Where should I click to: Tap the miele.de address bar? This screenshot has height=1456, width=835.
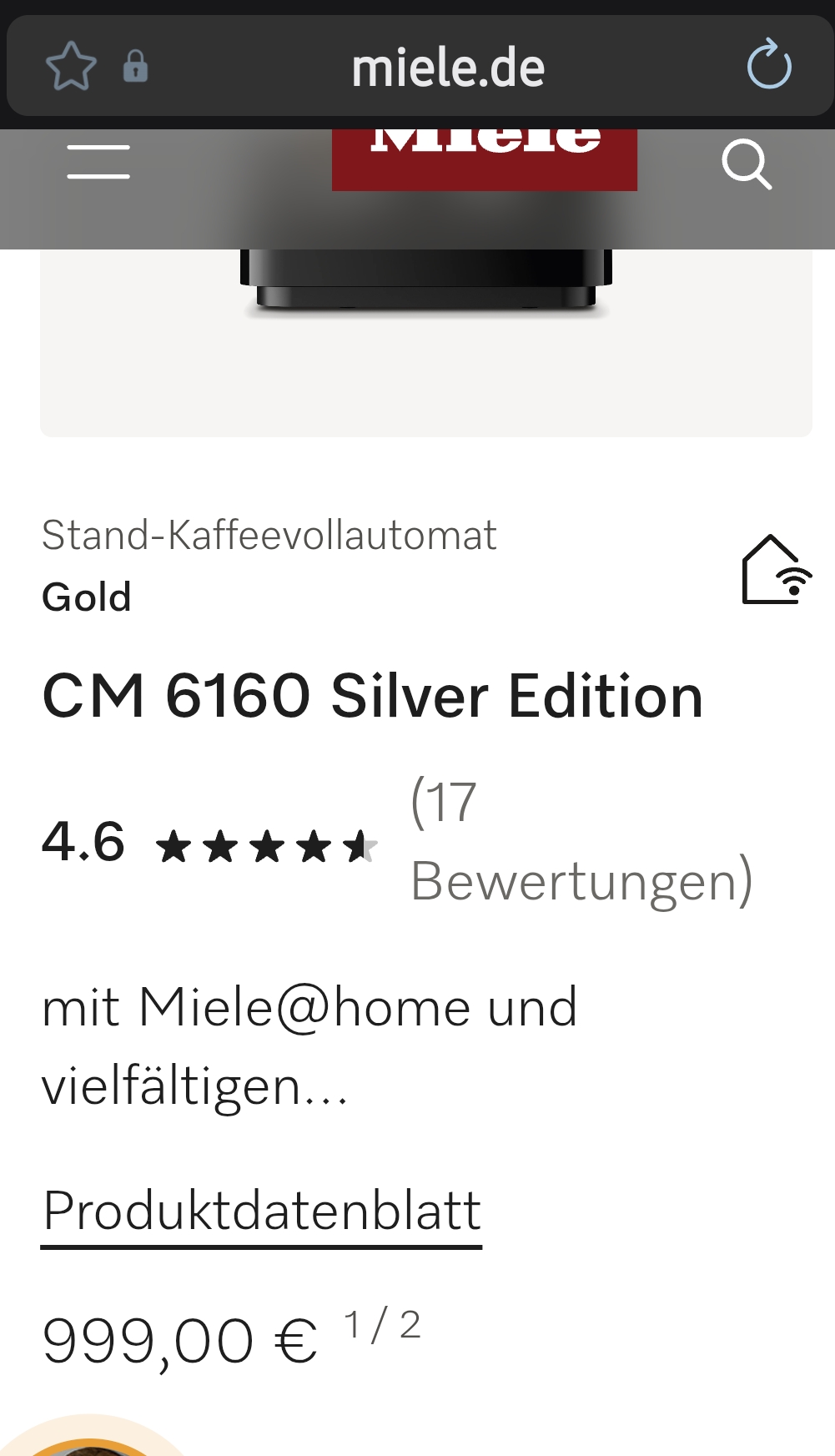(x=448, y=68)
